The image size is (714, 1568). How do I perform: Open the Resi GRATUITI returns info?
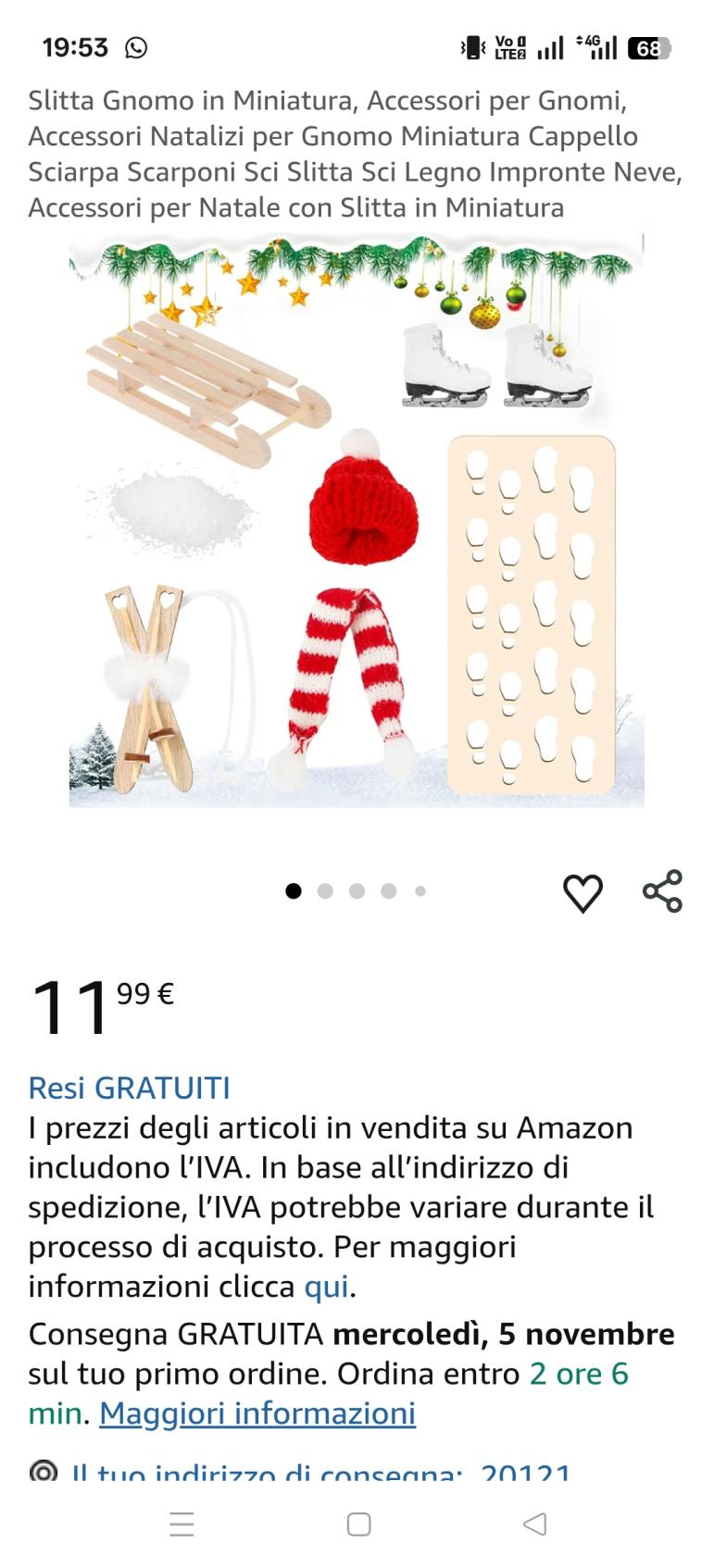pyautogui.click(x=129, y=1088)
